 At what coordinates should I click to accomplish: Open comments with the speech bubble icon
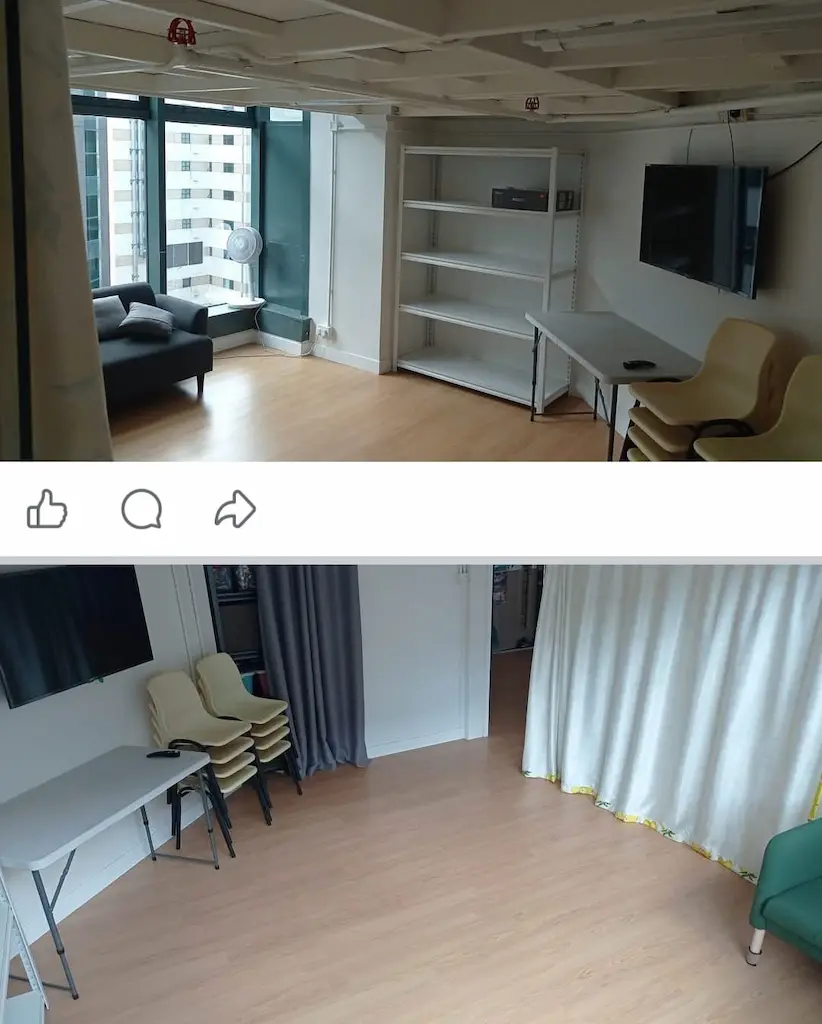pyautogui.click(x=142, y=509)
